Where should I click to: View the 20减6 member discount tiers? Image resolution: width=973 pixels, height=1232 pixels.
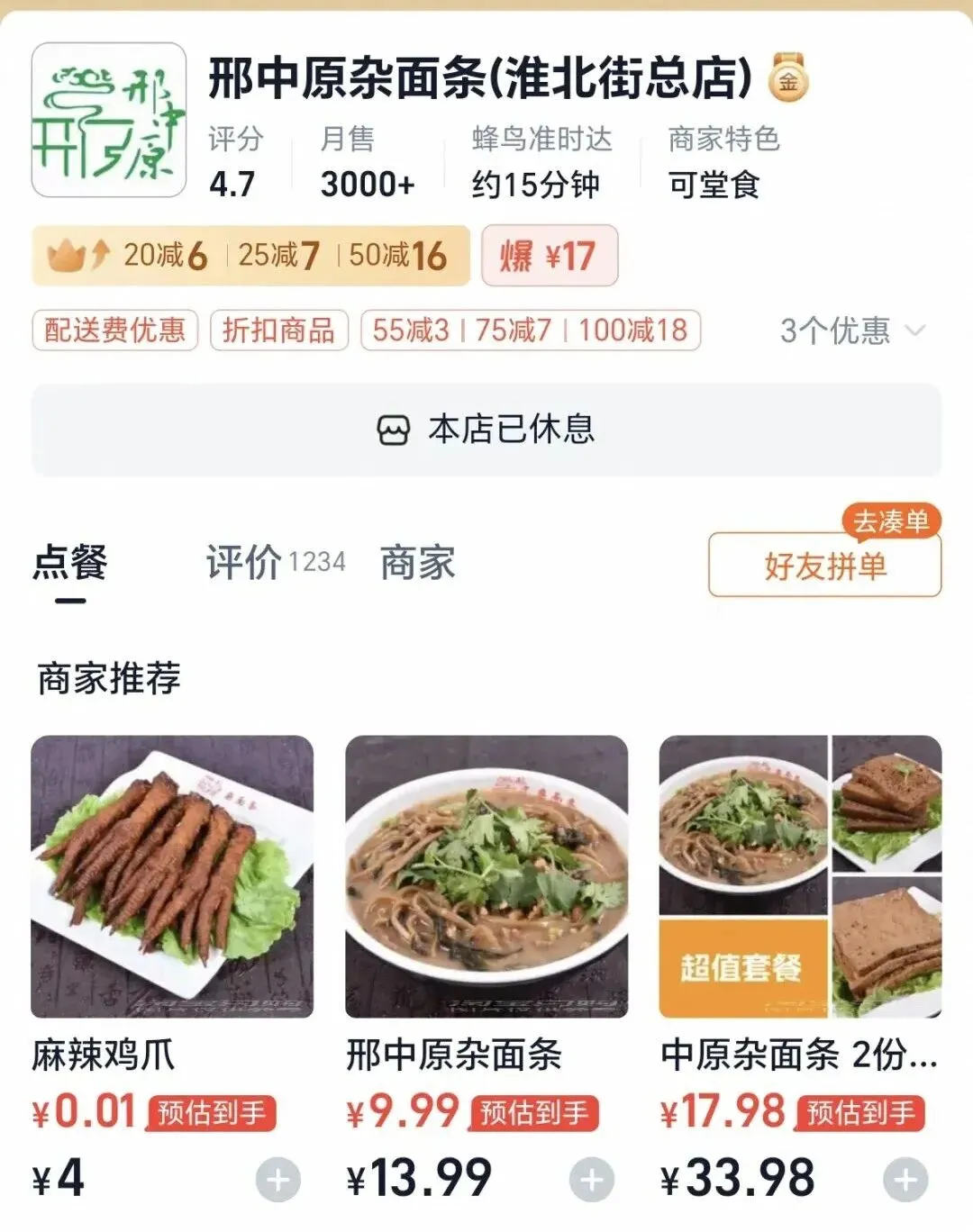coord(250,256)
